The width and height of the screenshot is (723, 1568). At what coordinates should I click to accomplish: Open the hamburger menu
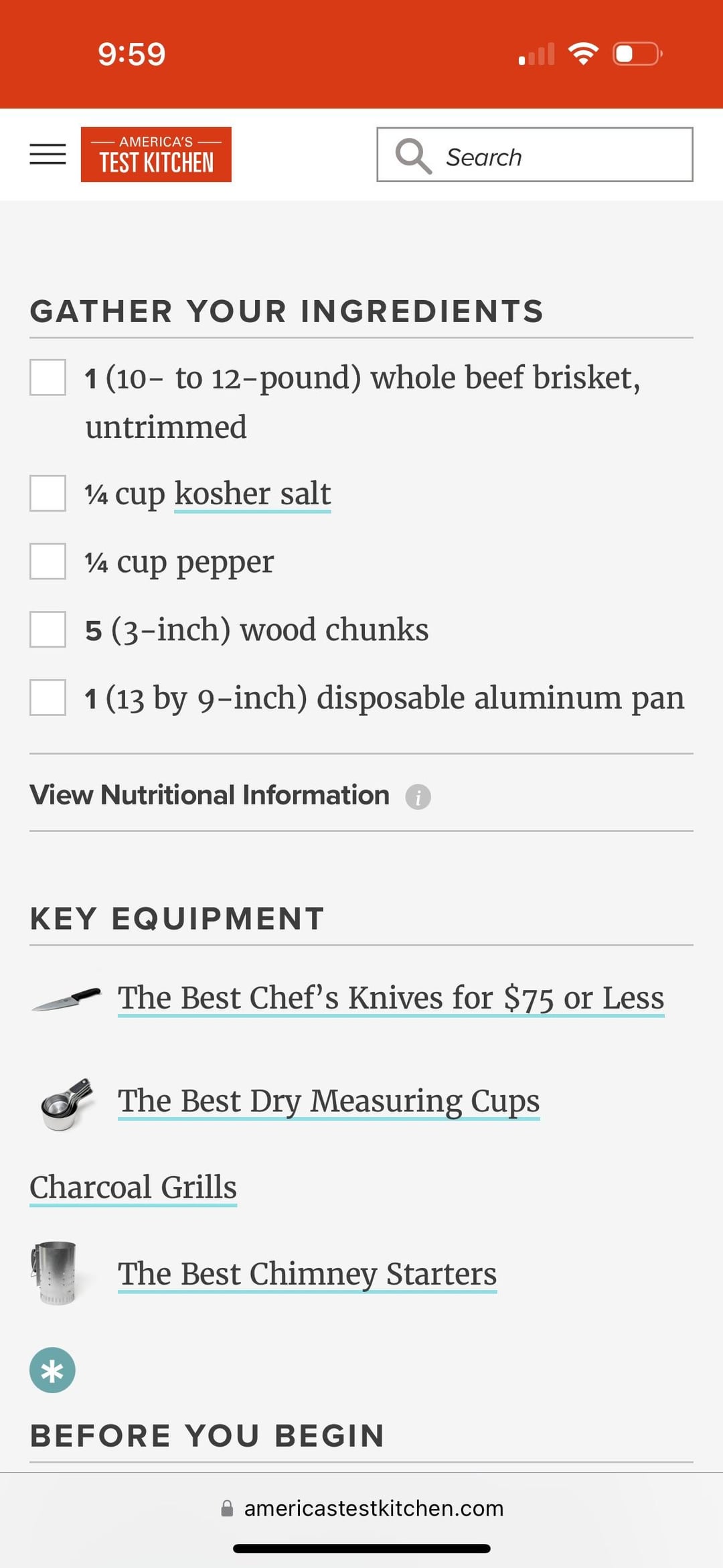coord(48,154)
